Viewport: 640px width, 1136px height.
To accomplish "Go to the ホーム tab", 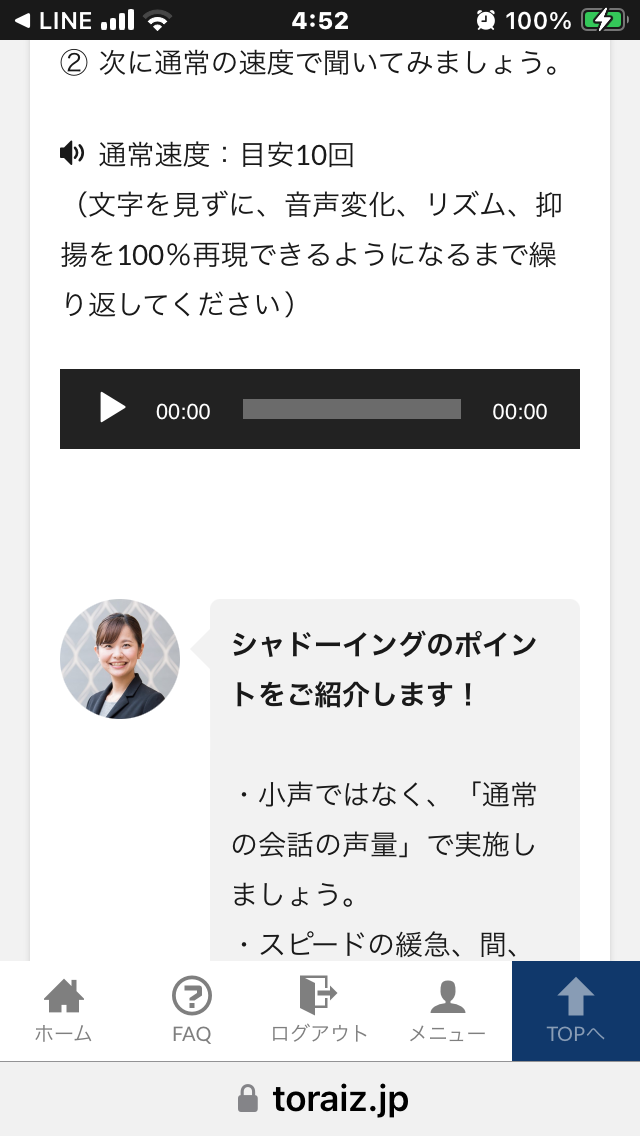I will [x=64, y=1011].
